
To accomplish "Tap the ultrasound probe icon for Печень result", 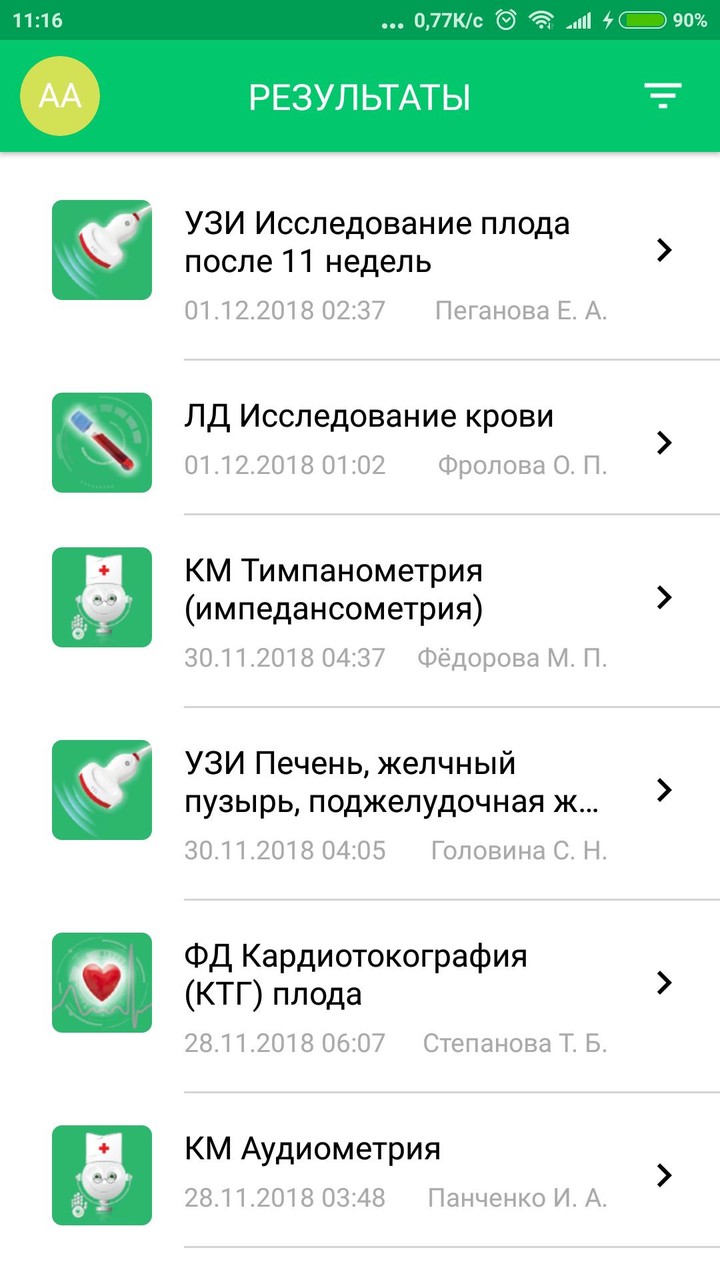I will pyautogui.click(x=102, y=789).
